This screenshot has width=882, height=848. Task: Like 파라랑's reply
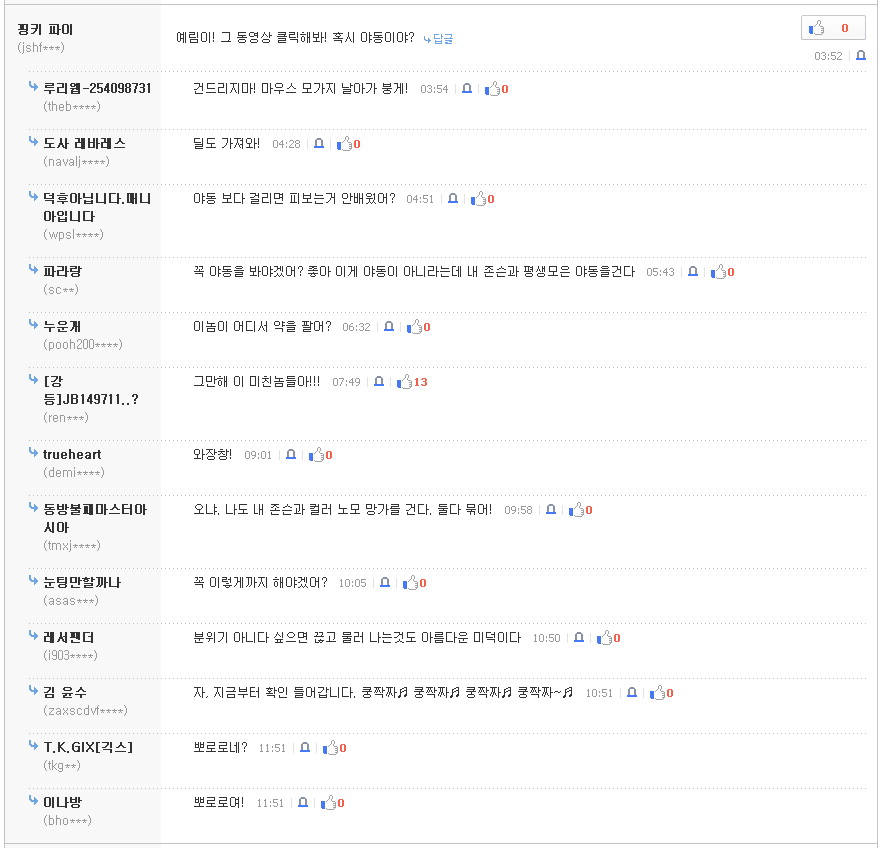coord(718,272)
